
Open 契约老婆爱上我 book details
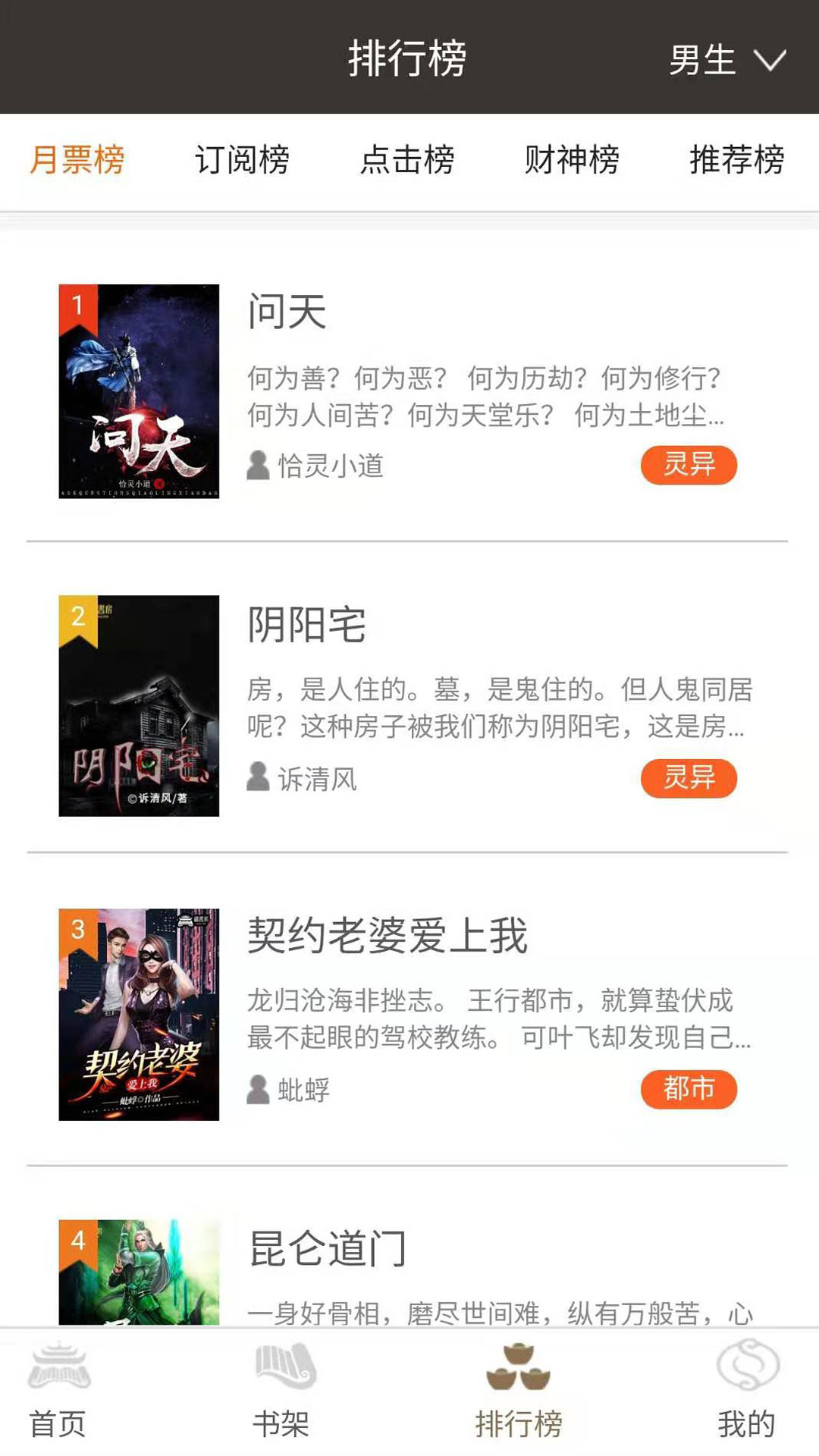tap(387, 936)
